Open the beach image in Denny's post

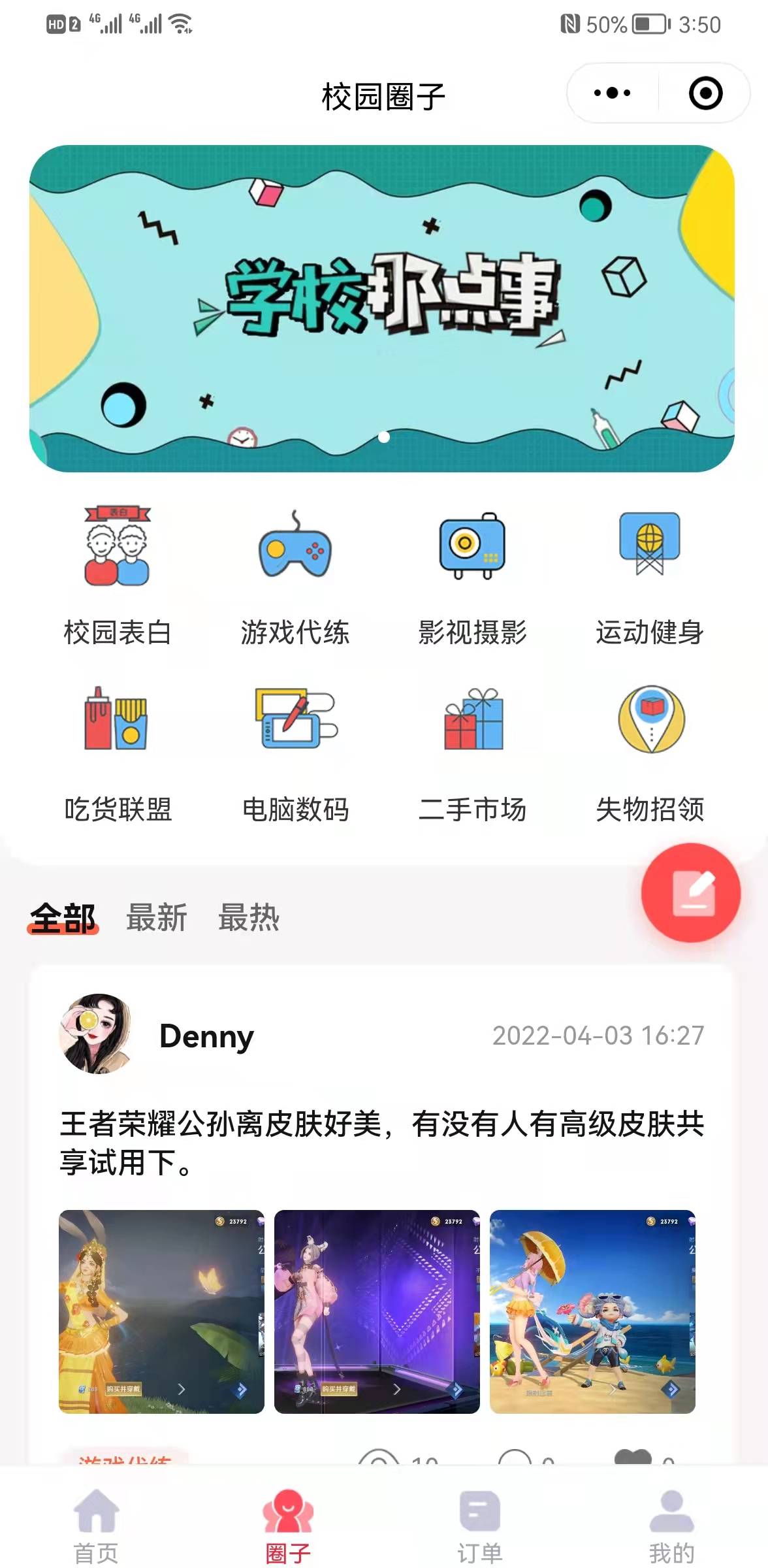click(x=592, y=1312)
